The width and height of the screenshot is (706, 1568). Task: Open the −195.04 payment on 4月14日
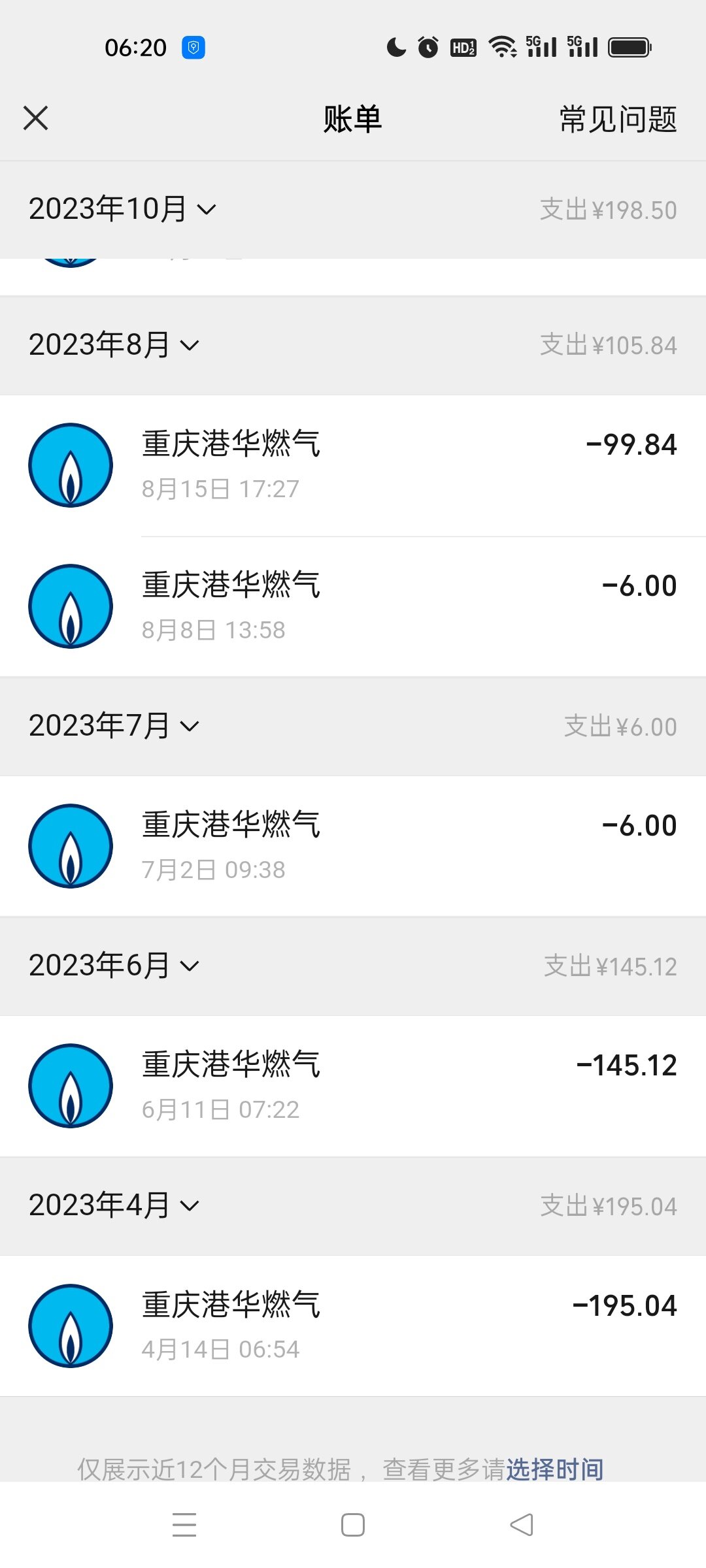coord(353,1326)
